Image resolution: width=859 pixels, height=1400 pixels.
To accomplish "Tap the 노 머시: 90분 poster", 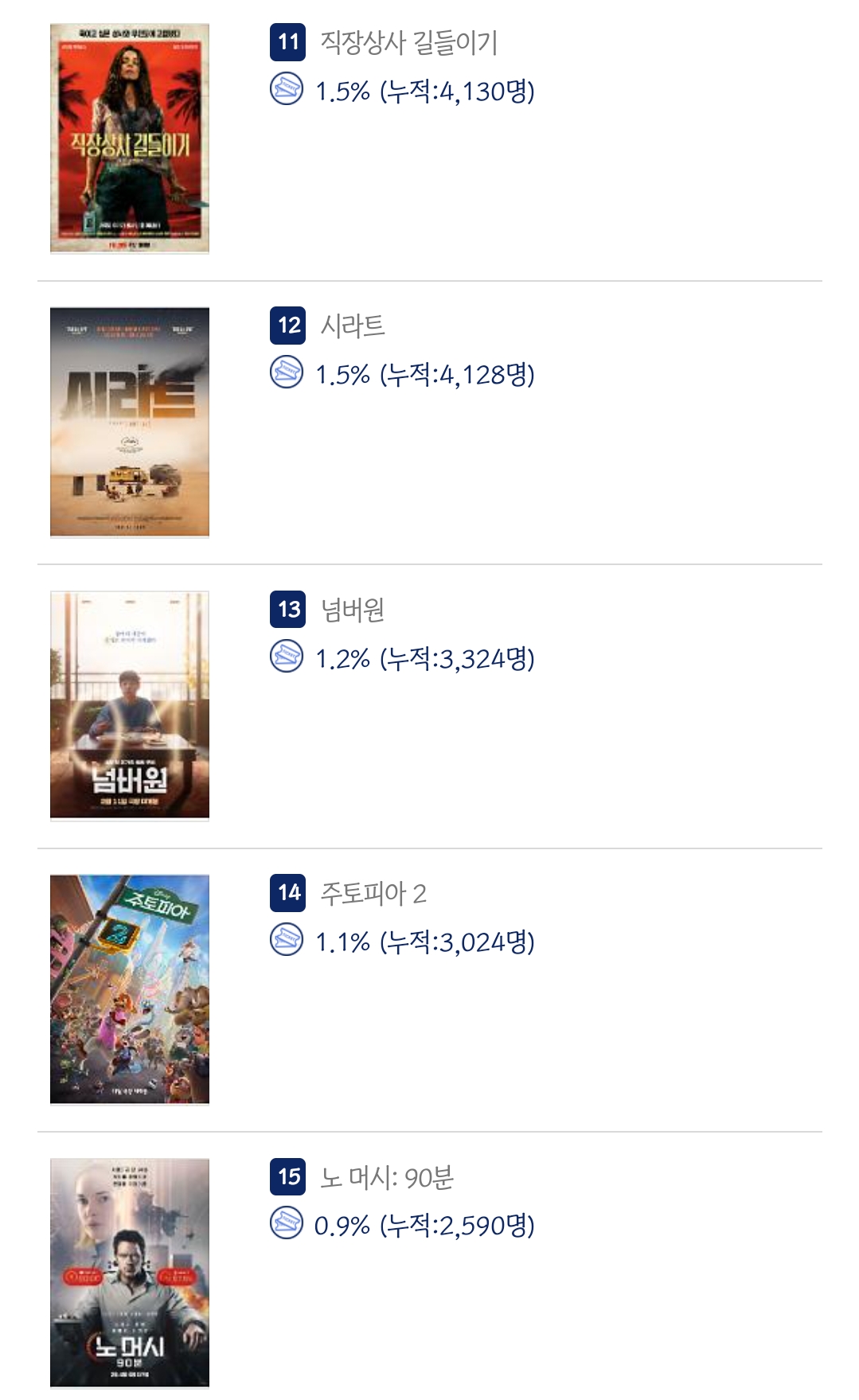I will [129, 1272].
